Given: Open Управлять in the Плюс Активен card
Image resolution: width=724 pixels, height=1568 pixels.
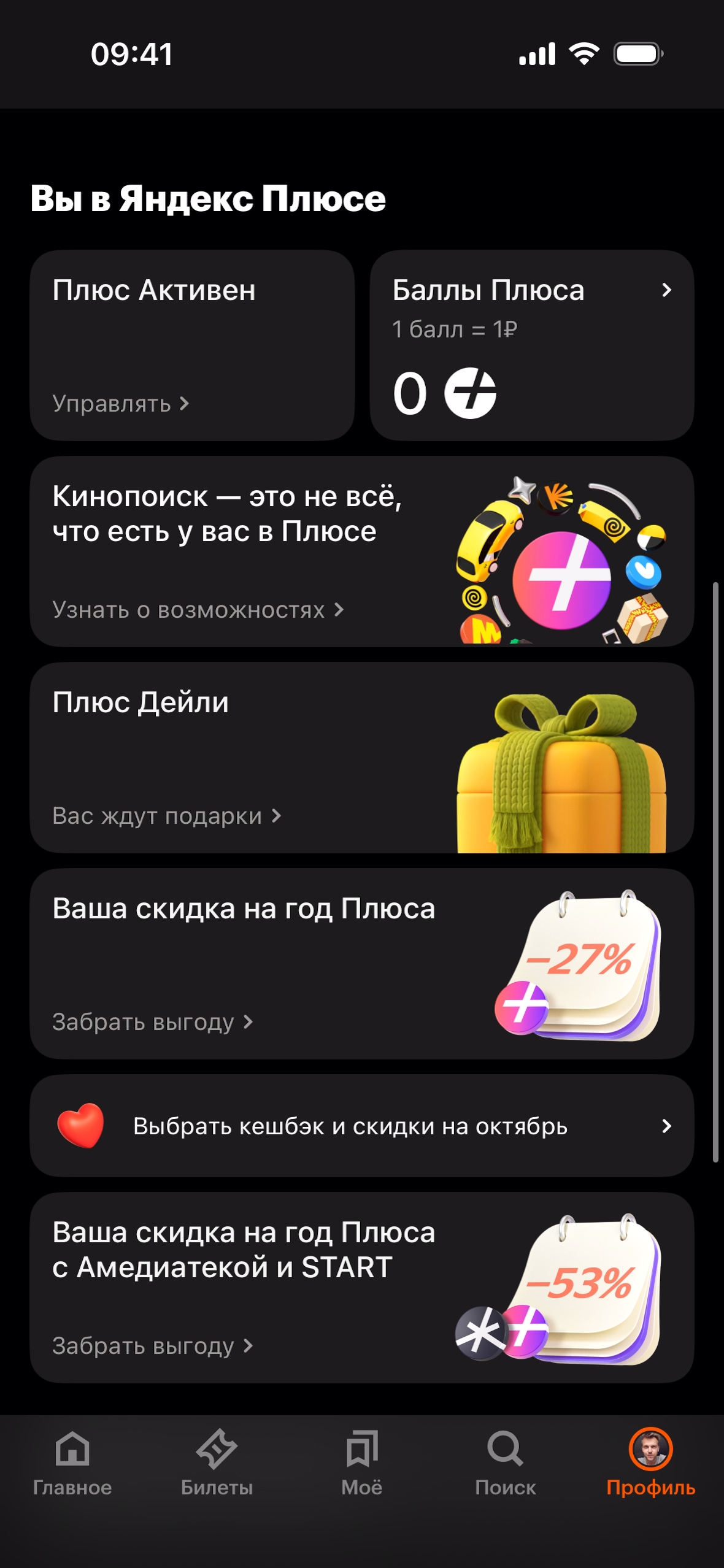Looking at the screenshot, I should pos(121,404).
